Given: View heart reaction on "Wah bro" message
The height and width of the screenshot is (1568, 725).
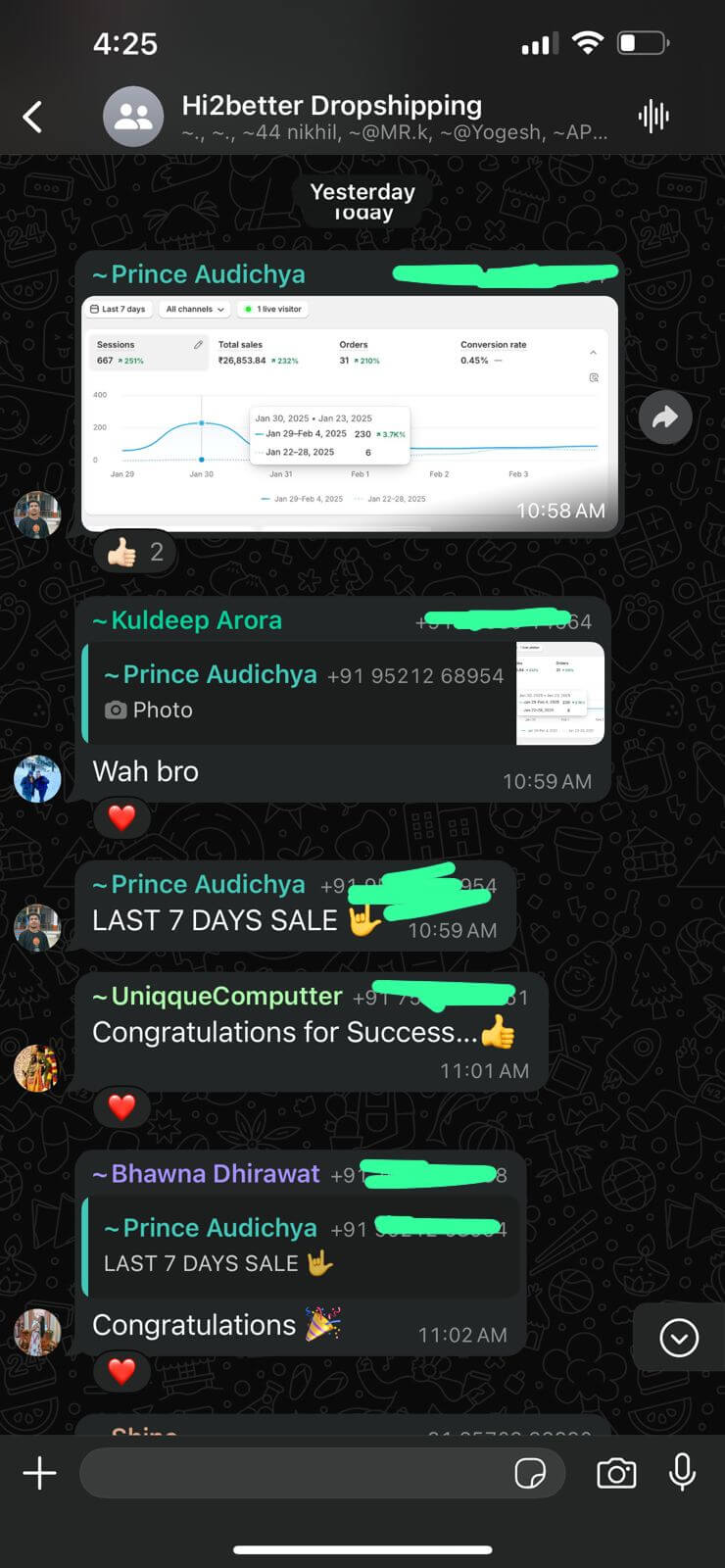Looking at the screenshot, I should 121,817.
